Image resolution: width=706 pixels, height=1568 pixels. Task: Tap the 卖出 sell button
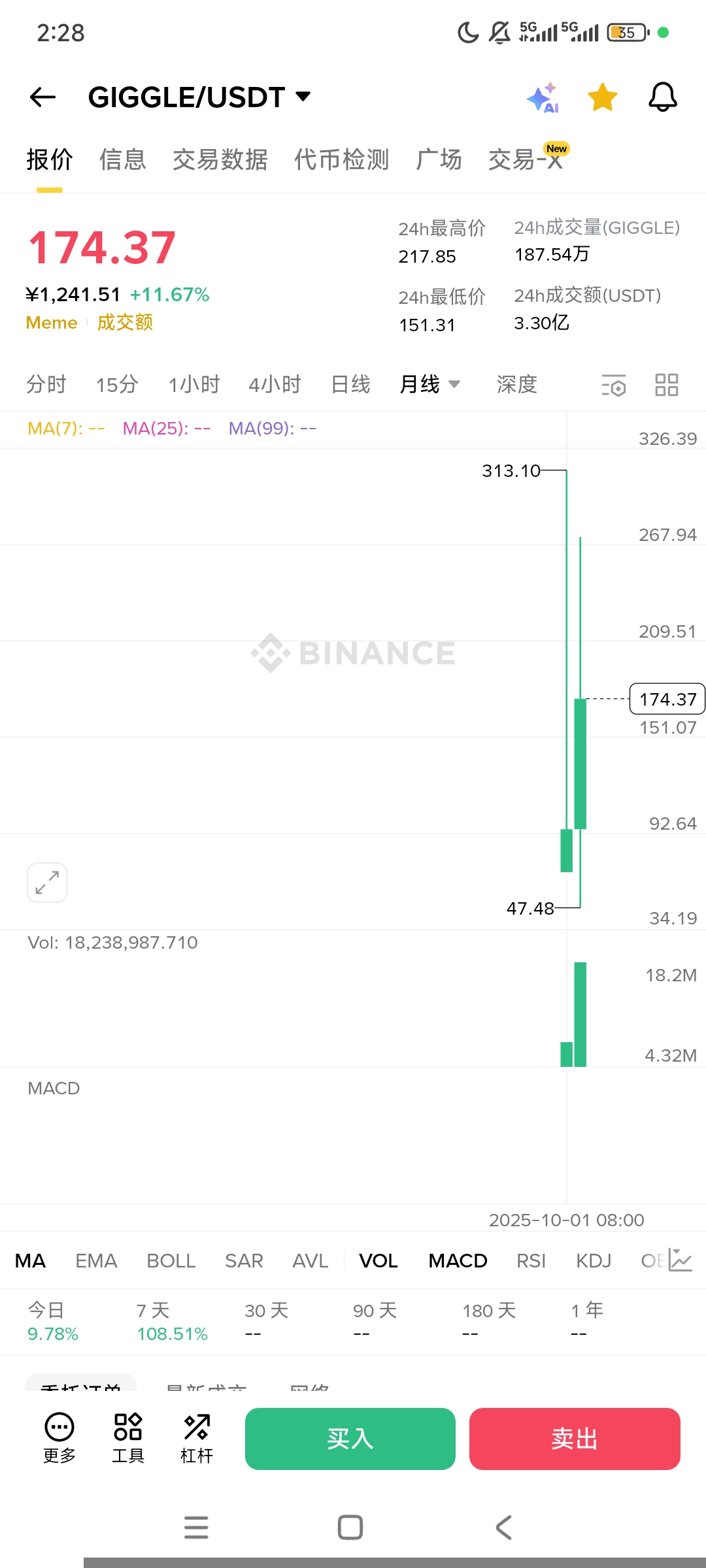[x=575, y=1439]
